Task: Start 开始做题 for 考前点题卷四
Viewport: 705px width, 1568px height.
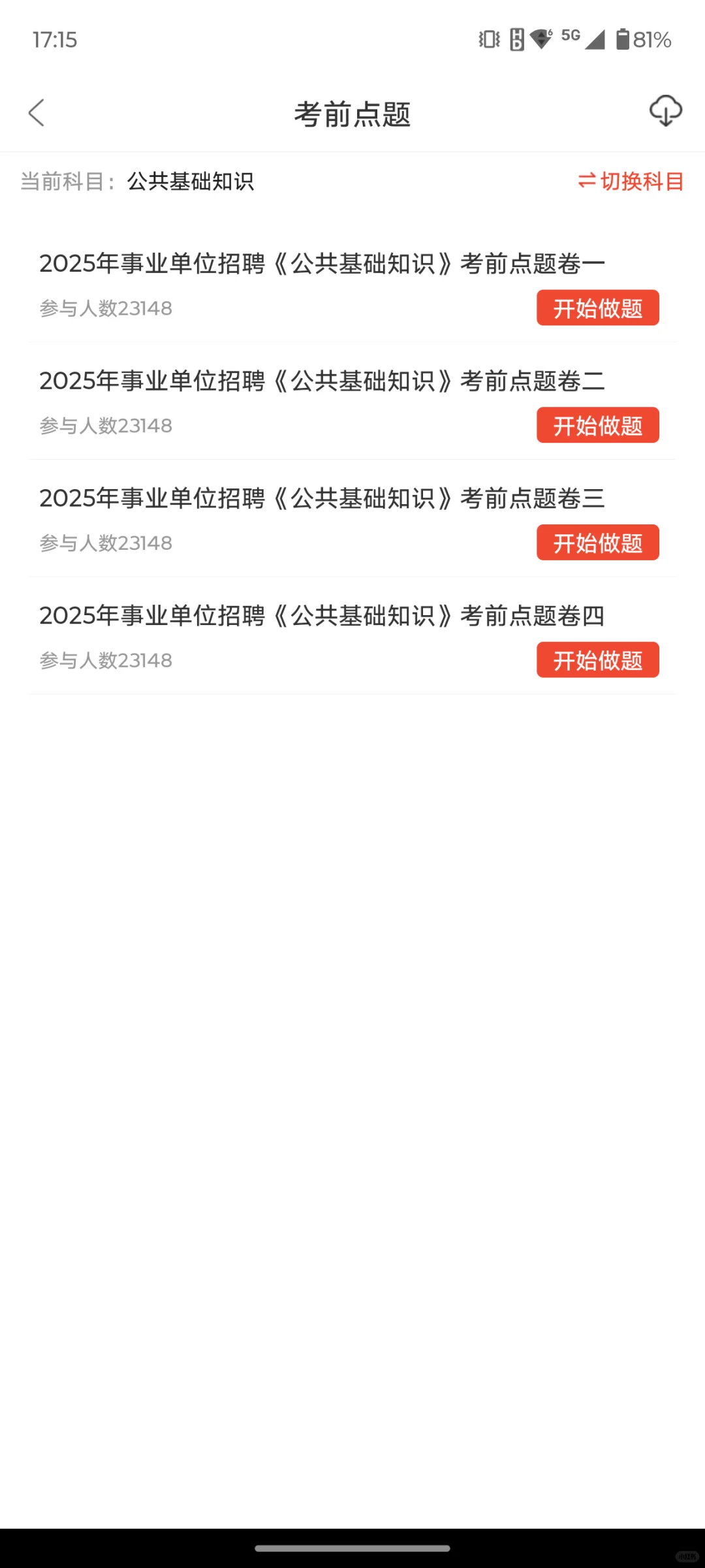Action: click(x=598, y=660)
